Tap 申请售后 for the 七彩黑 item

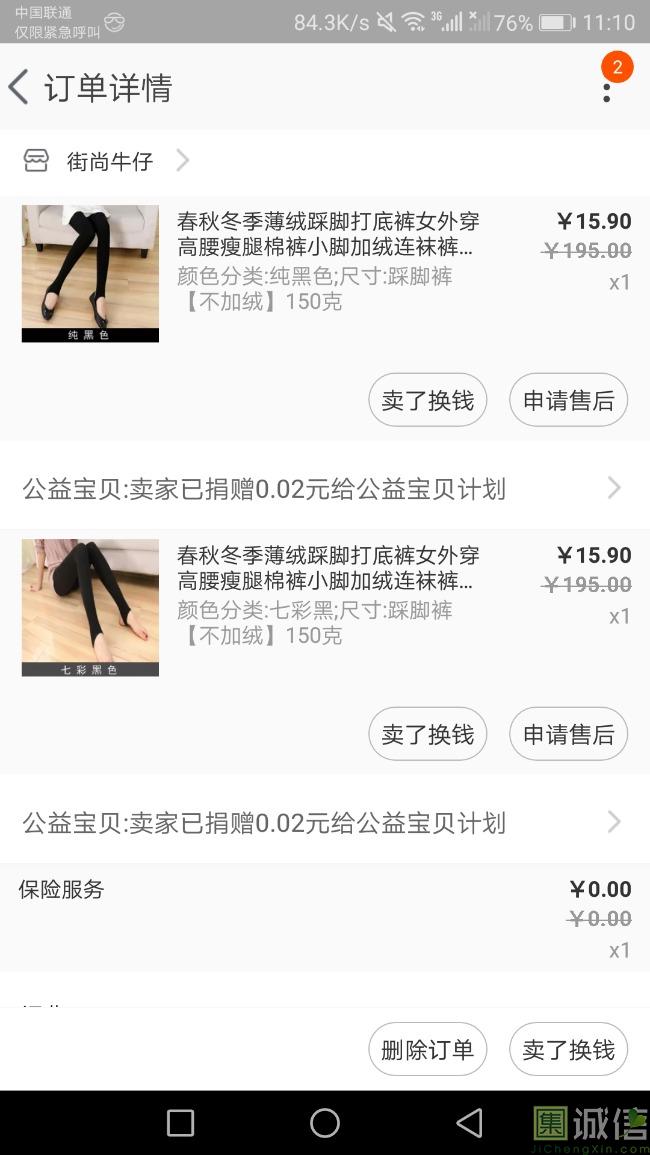pyautogui.click(x=568, y=734)
